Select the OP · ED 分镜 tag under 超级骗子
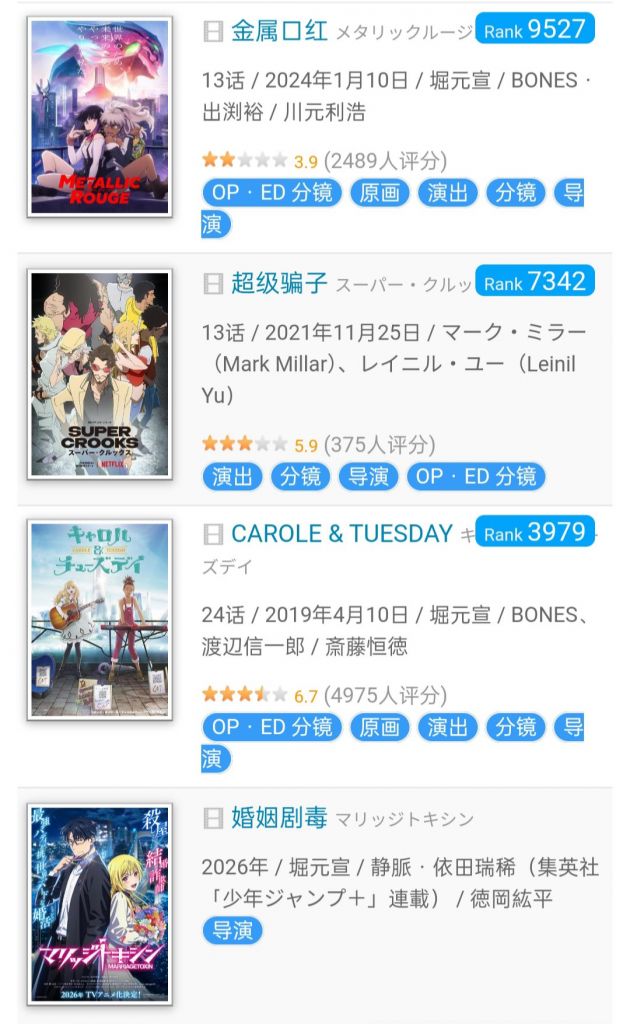This screenshot has width=630, height=1024. tap(476, 476)
